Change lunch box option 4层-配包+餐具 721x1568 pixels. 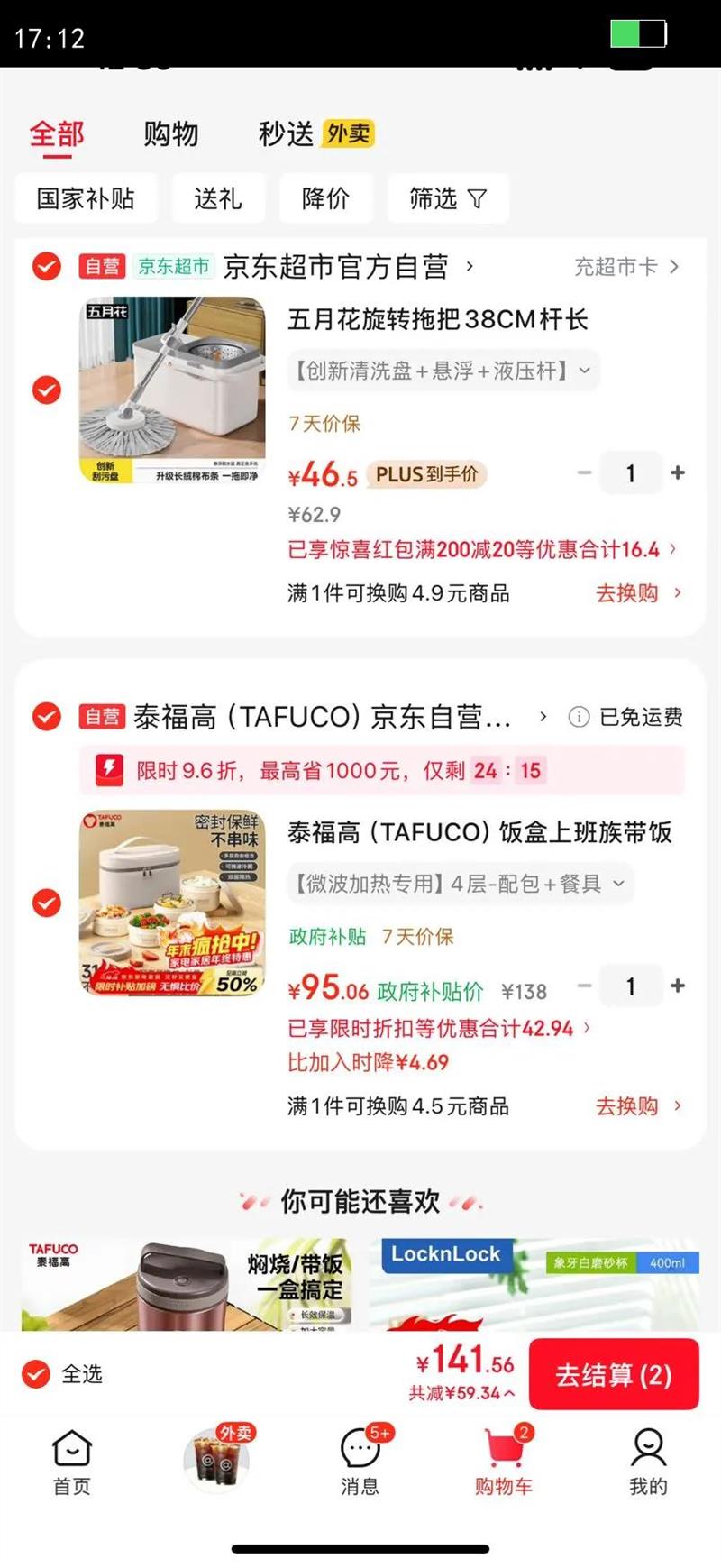[x=458, y=884]
